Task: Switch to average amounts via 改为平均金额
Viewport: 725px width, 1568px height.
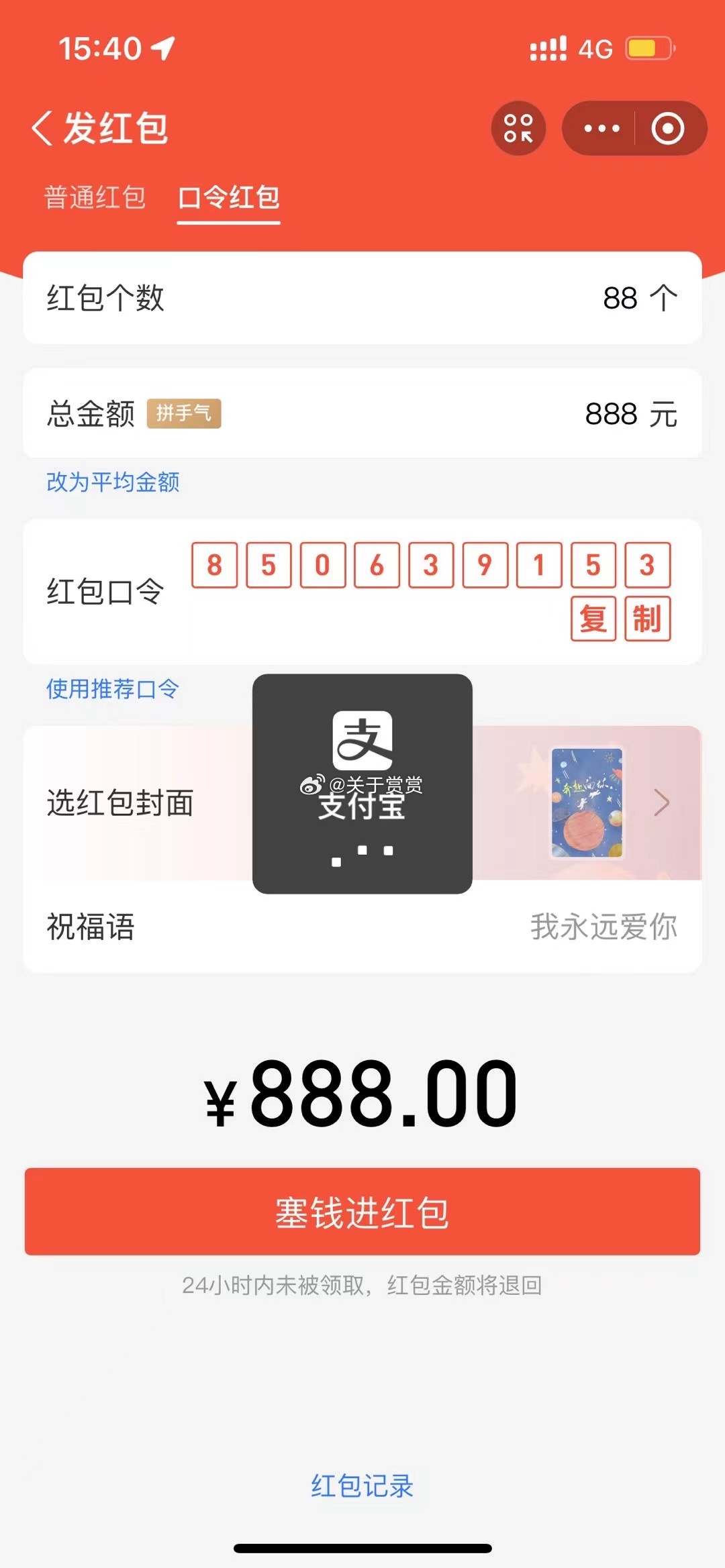Action: [114, 480]
